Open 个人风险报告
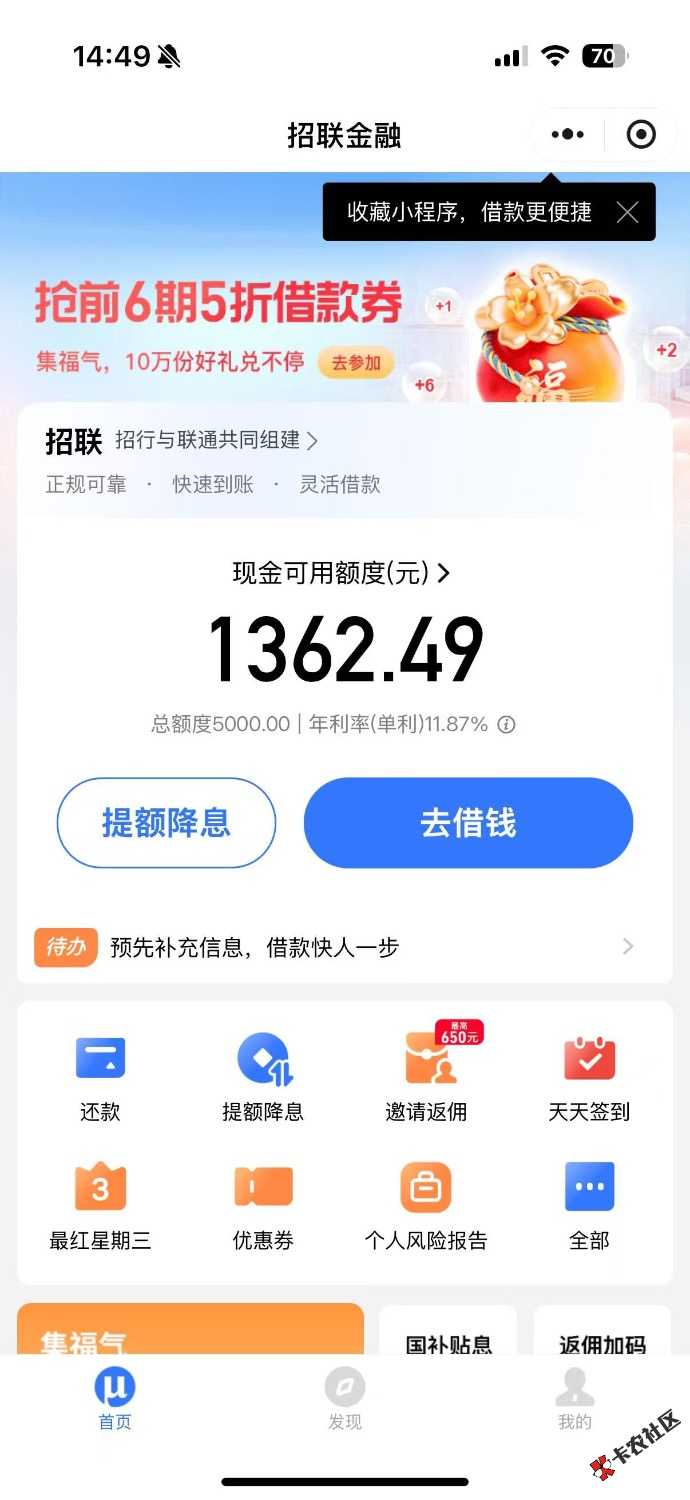Image resolution: width=690 pixels, height=1500 pixels. pos(426,1207)
